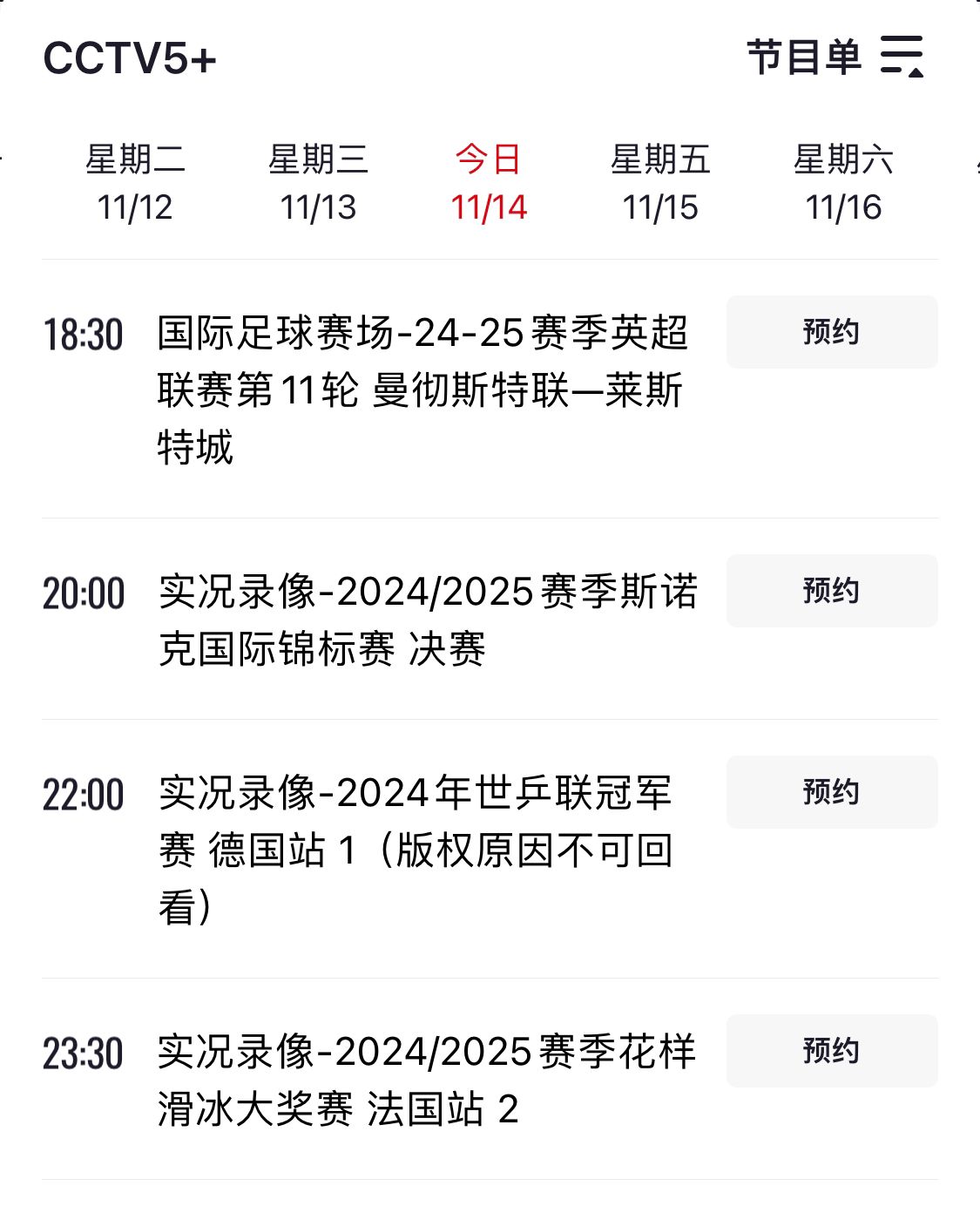Tap the red edge marker right of 星期六
This screenshot has width=980, height=1213.
click(x=976, y=164)
